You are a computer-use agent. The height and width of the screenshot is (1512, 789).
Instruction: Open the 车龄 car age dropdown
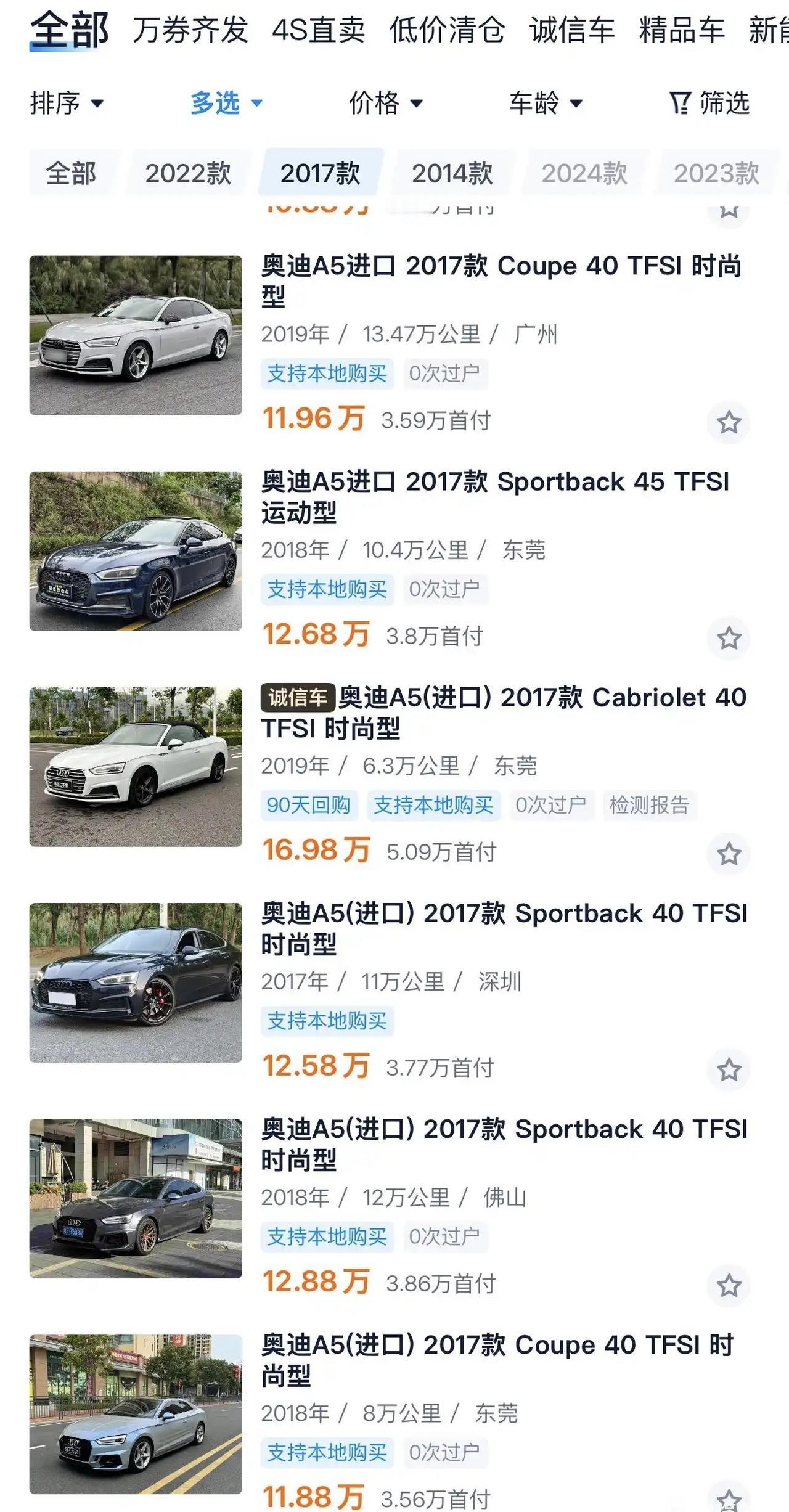tap(546, 103)
